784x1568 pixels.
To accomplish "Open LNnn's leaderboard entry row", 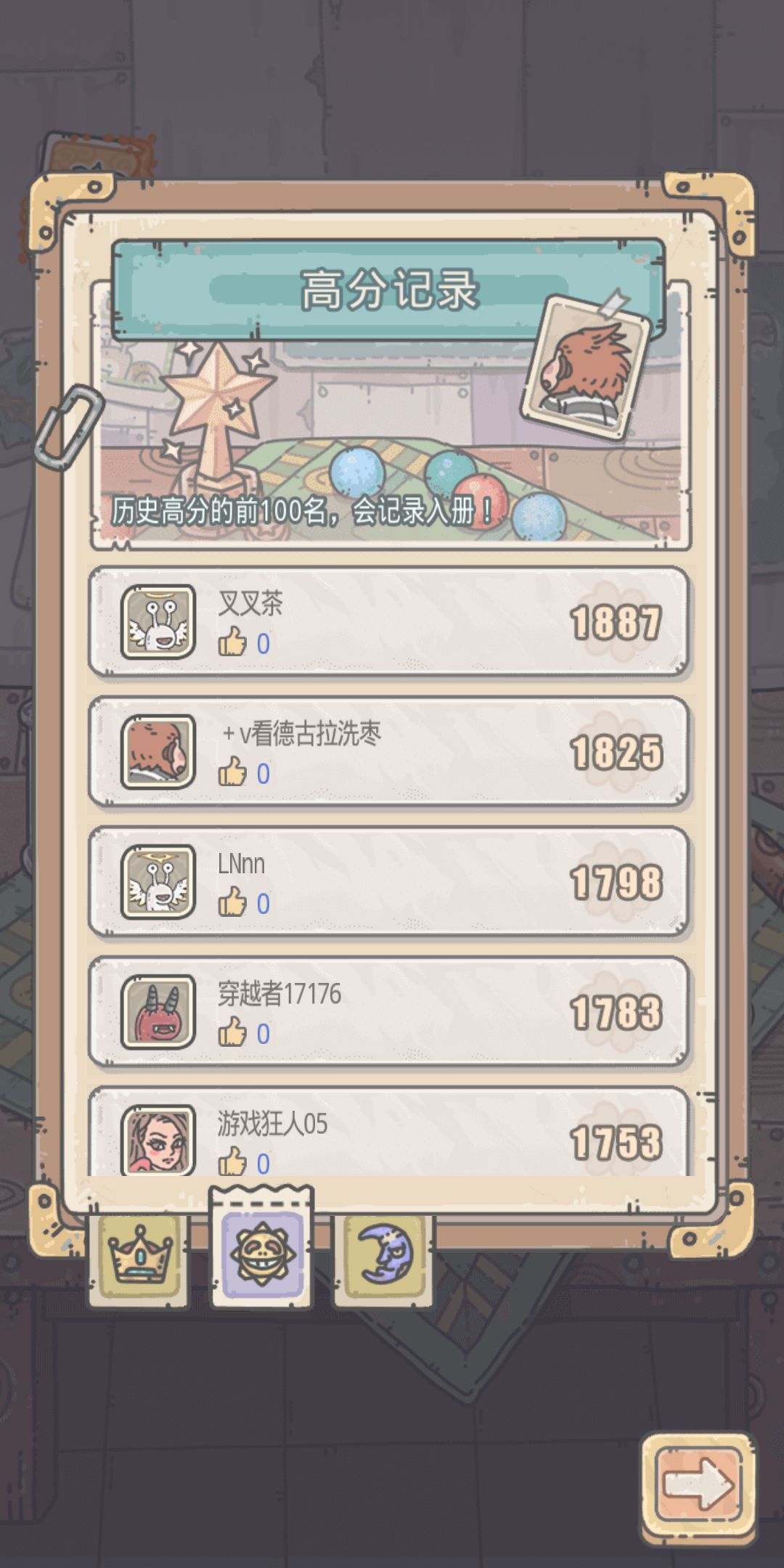I will tap(392, 882).
